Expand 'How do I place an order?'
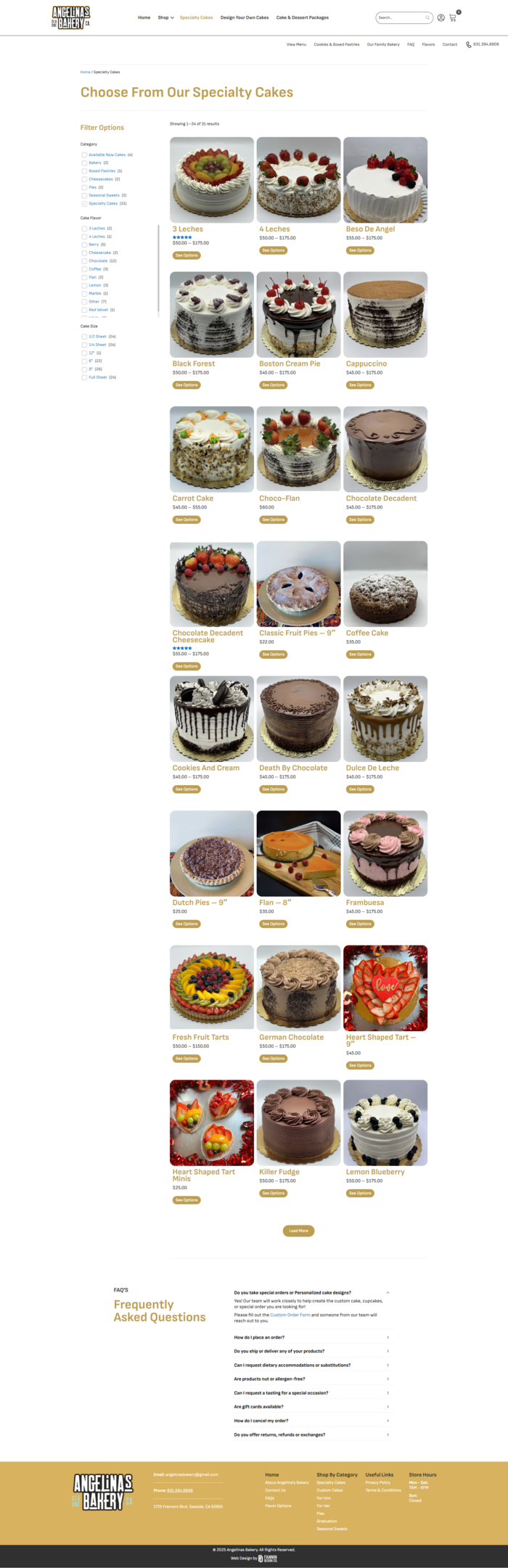Viewport: 508px width, 1568px height. [312, 1337]
